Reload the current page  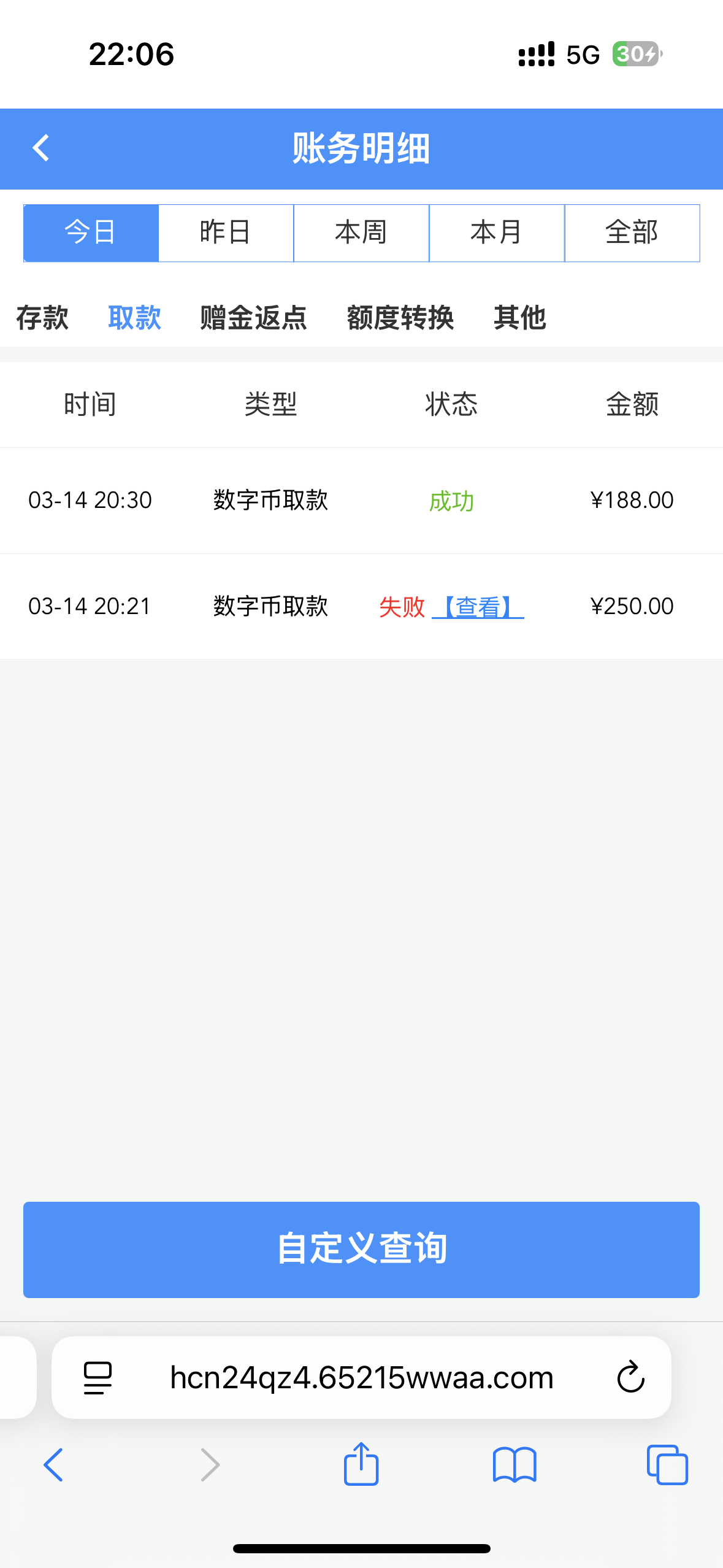pyautogui.click(x=630, y=1377)
